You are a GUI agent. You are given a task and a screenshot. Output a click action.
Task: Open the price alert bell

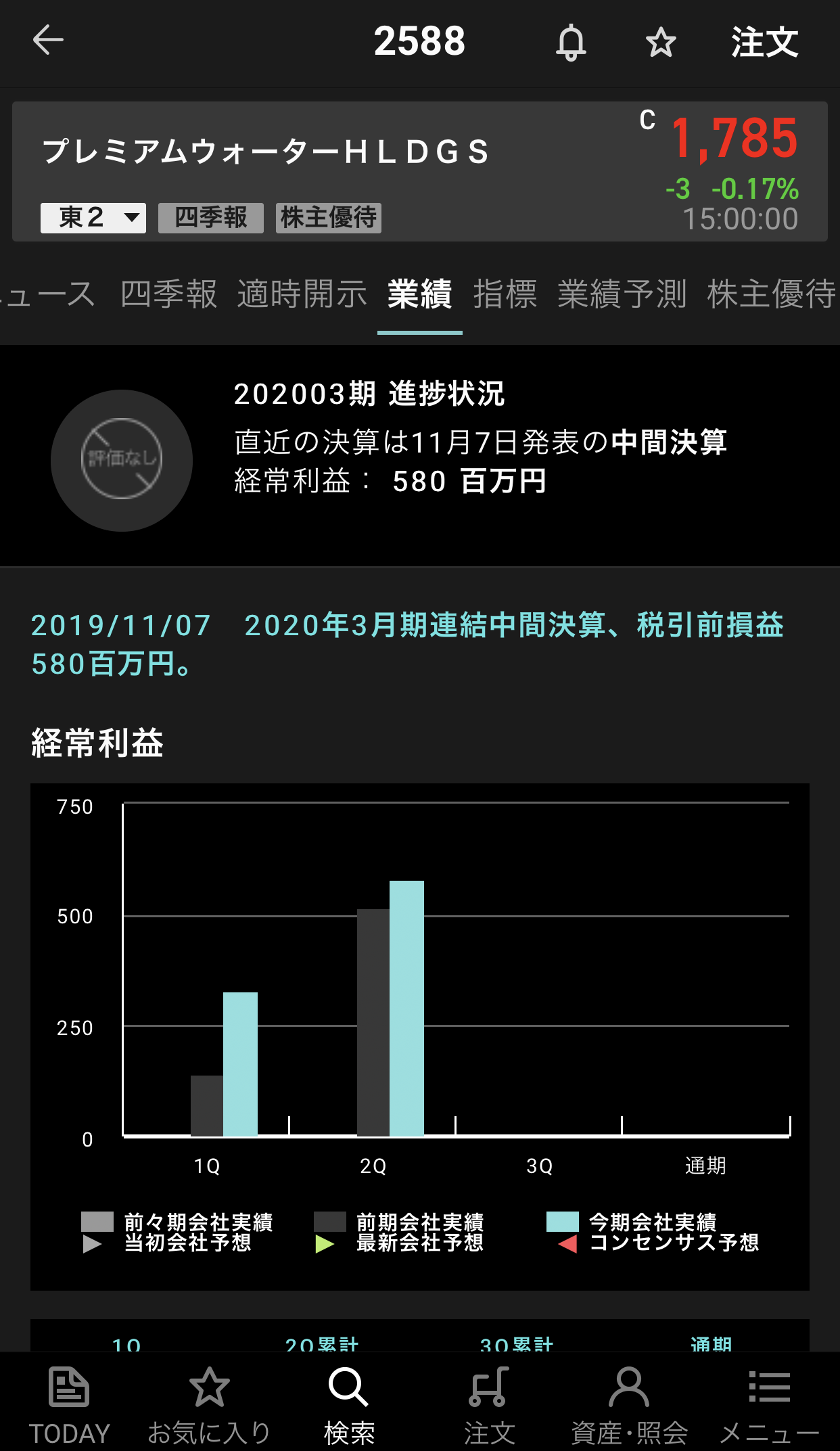(x=571, y=43)
